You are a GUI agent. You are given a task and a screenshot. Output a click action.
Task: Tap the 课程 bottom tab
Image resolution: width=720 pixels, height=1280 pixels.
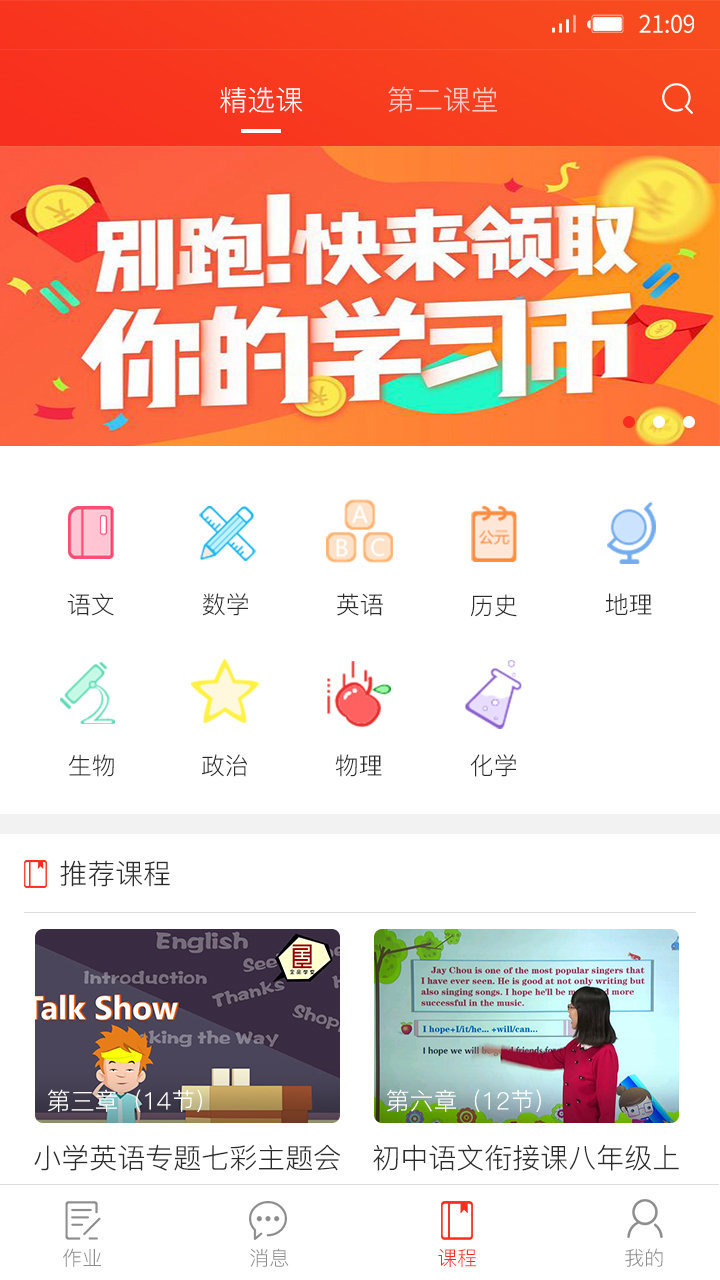click(x=457, y=1234)
